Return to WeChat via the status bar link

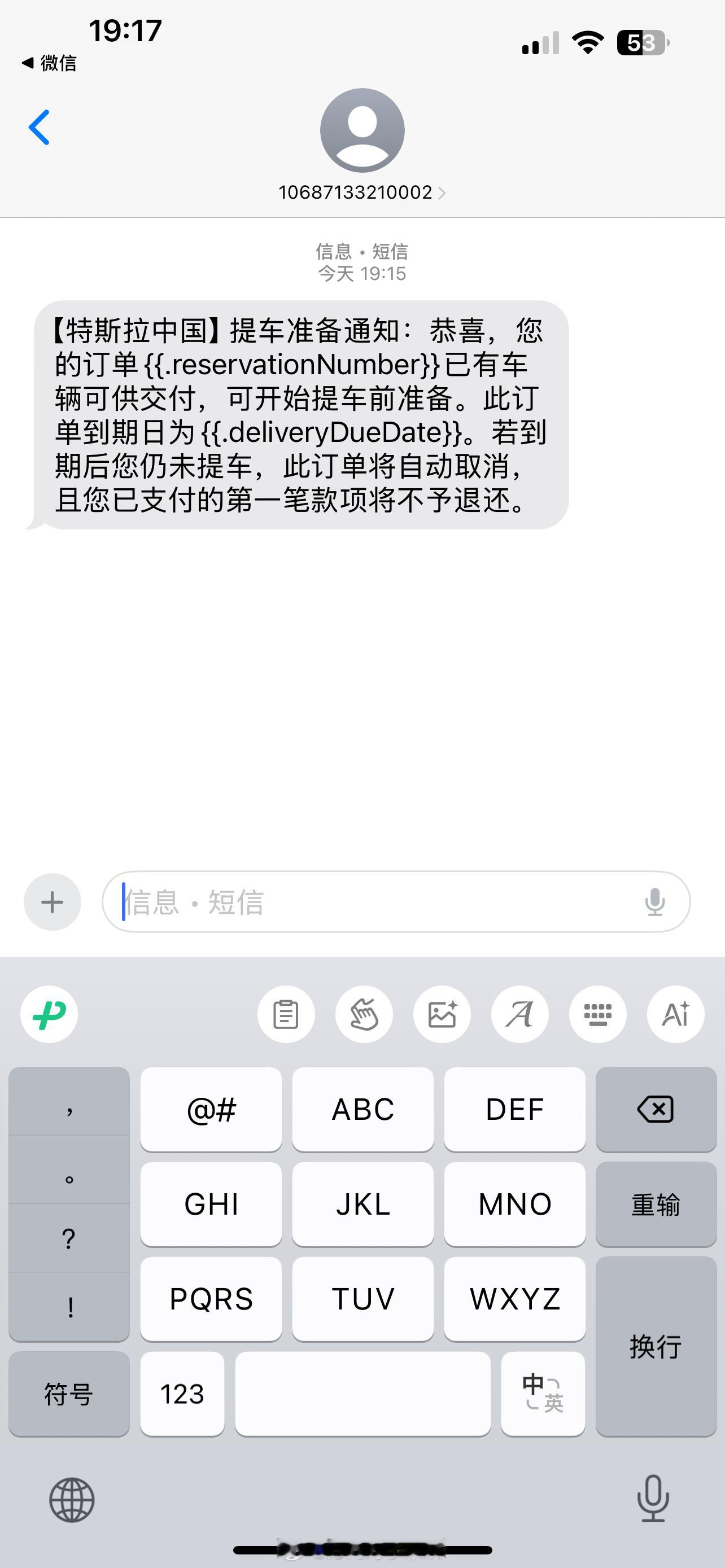point(50,63)
